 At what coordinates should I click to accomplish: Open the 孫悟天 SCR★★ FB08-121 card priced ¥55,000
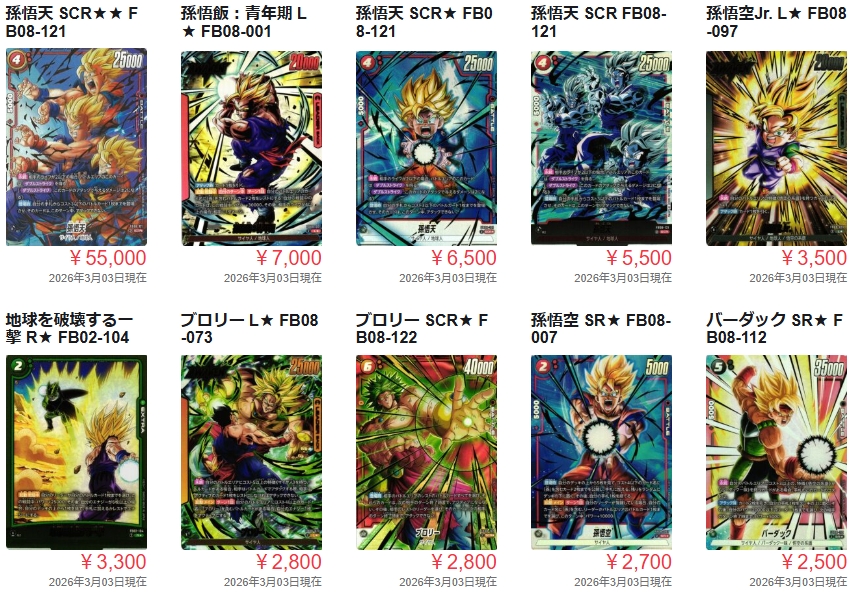pos(76,147)
